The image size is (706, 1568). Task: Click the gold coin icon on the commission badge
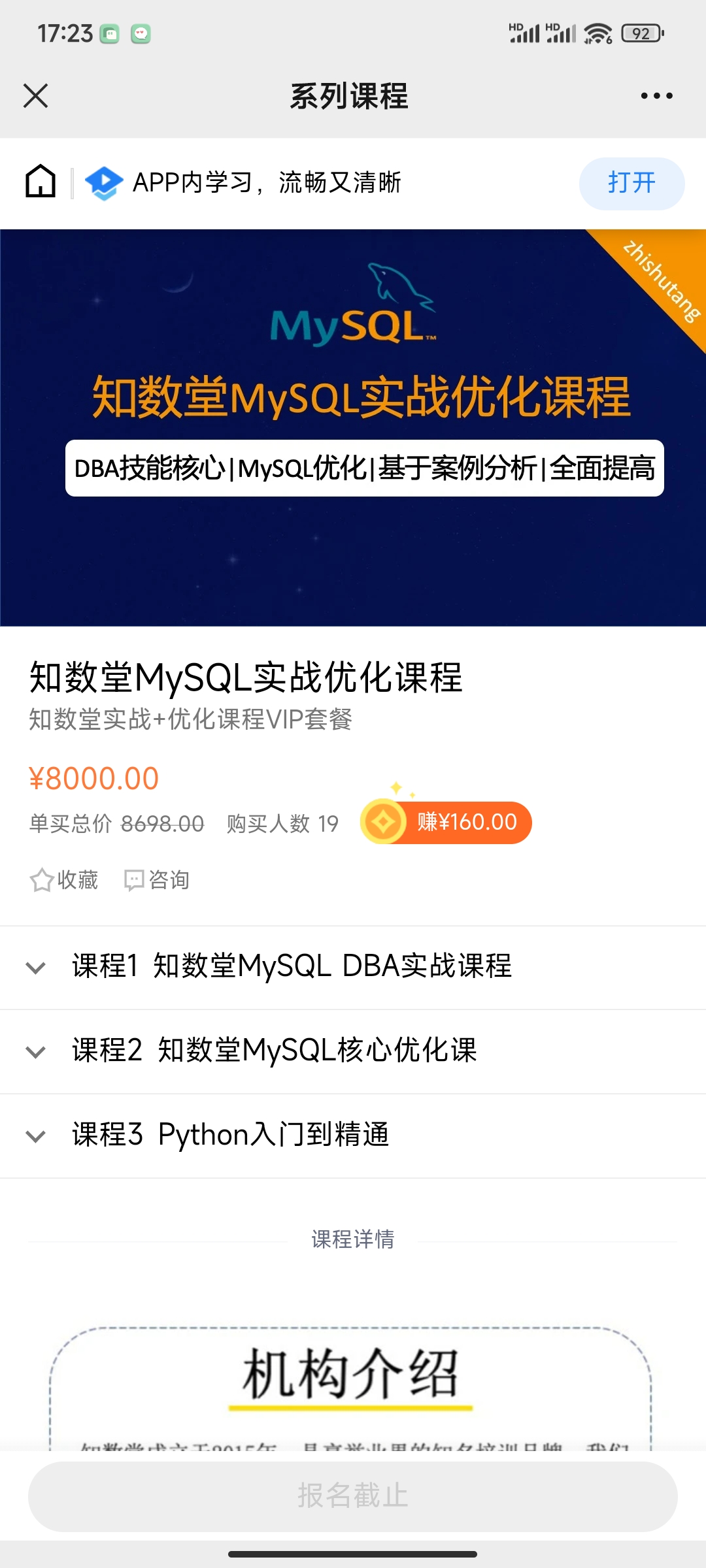tap(384, 822)
